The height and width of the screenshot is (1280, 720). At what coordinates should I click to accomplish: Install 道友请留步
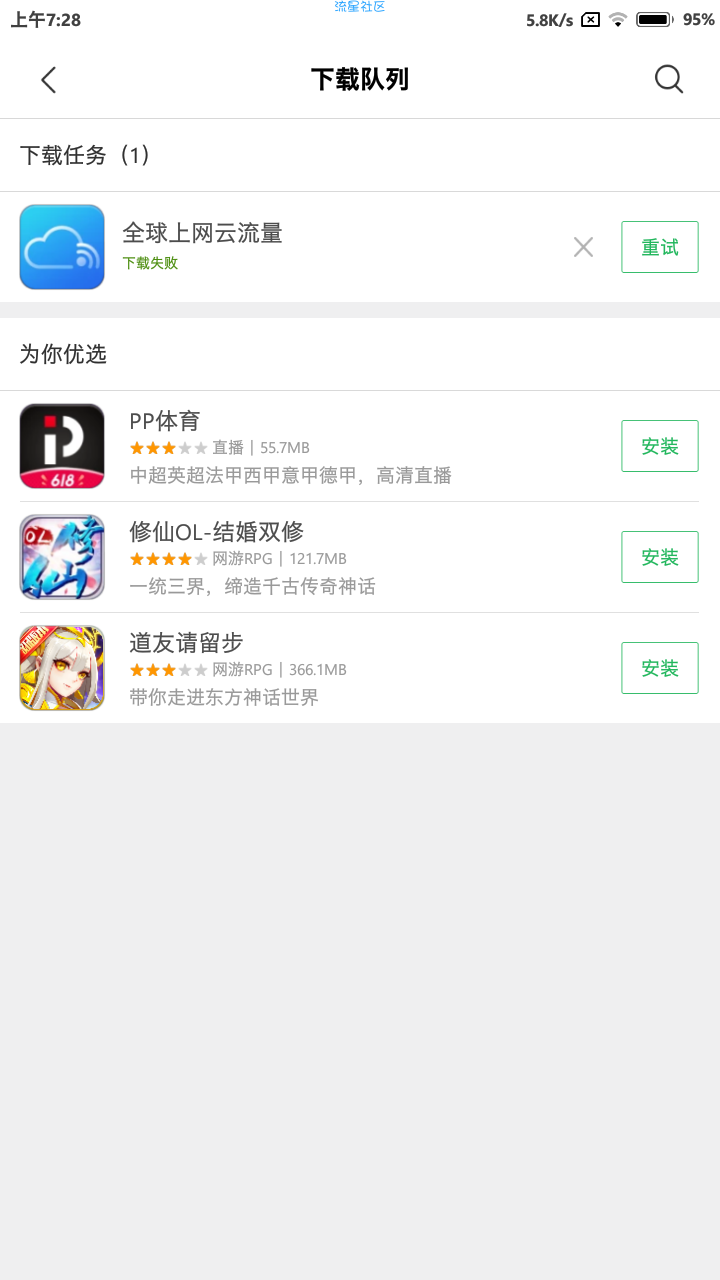pyautogui.click(x=660, y=668)
